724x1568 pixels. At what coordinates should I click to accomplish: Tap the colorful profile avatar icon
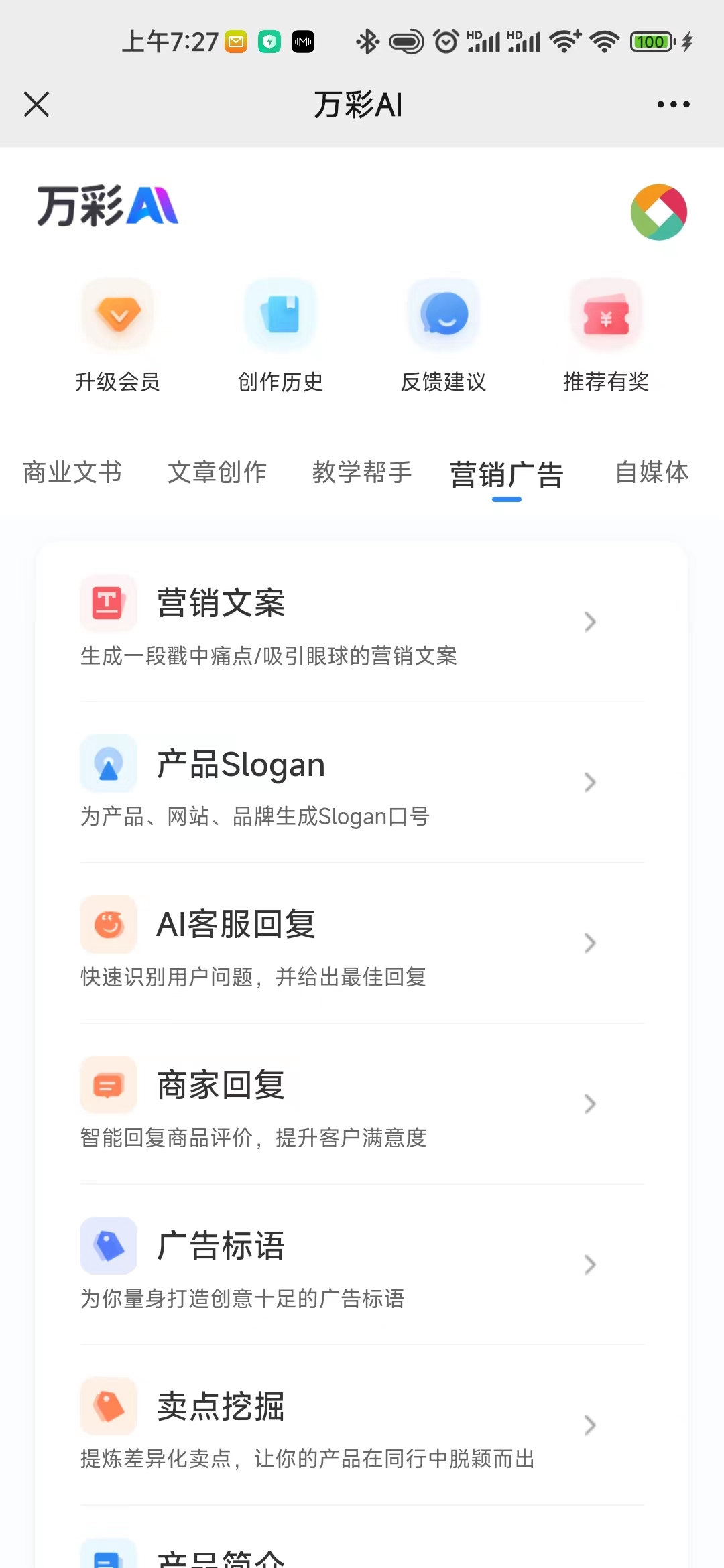click(x=659, y=212)
